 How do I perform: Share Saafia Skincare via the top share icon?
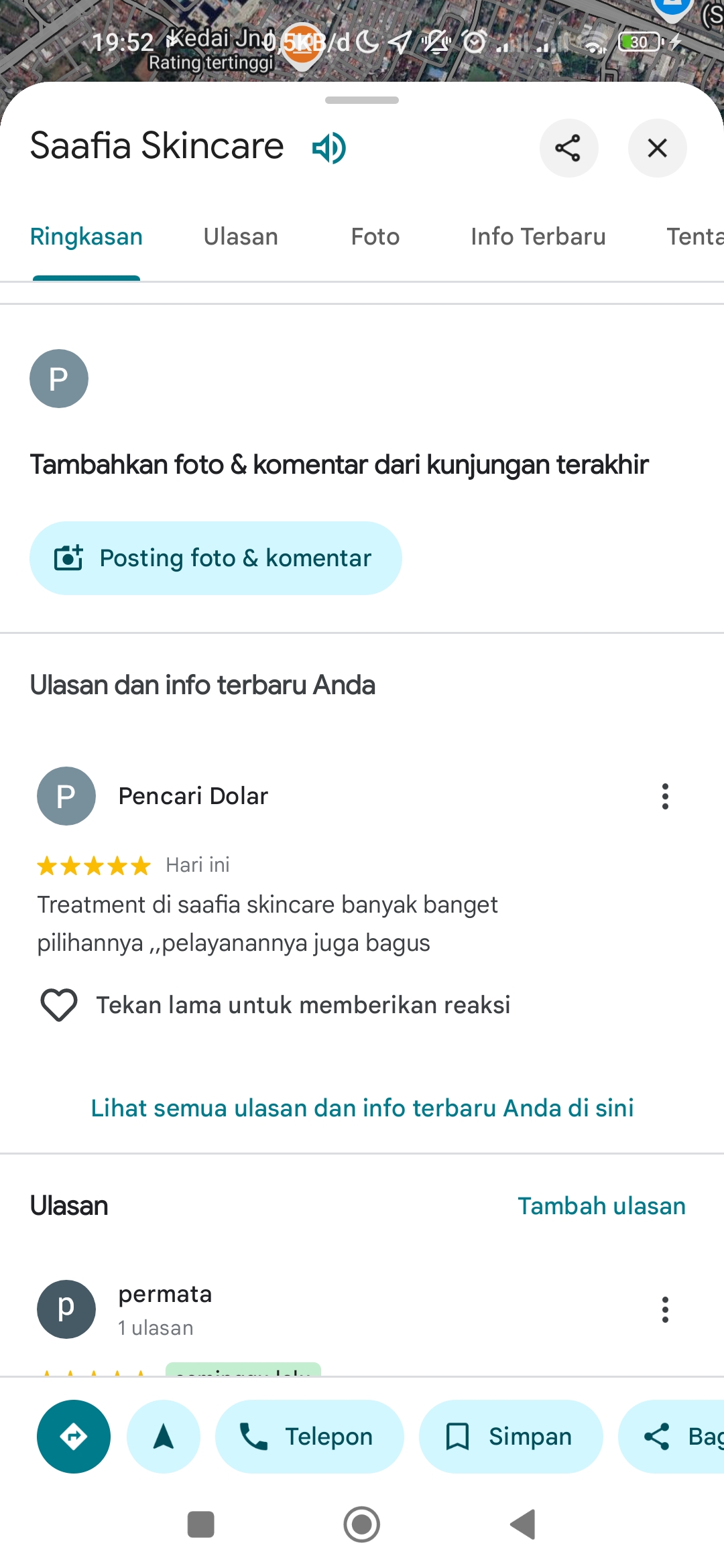coord(568,148)
